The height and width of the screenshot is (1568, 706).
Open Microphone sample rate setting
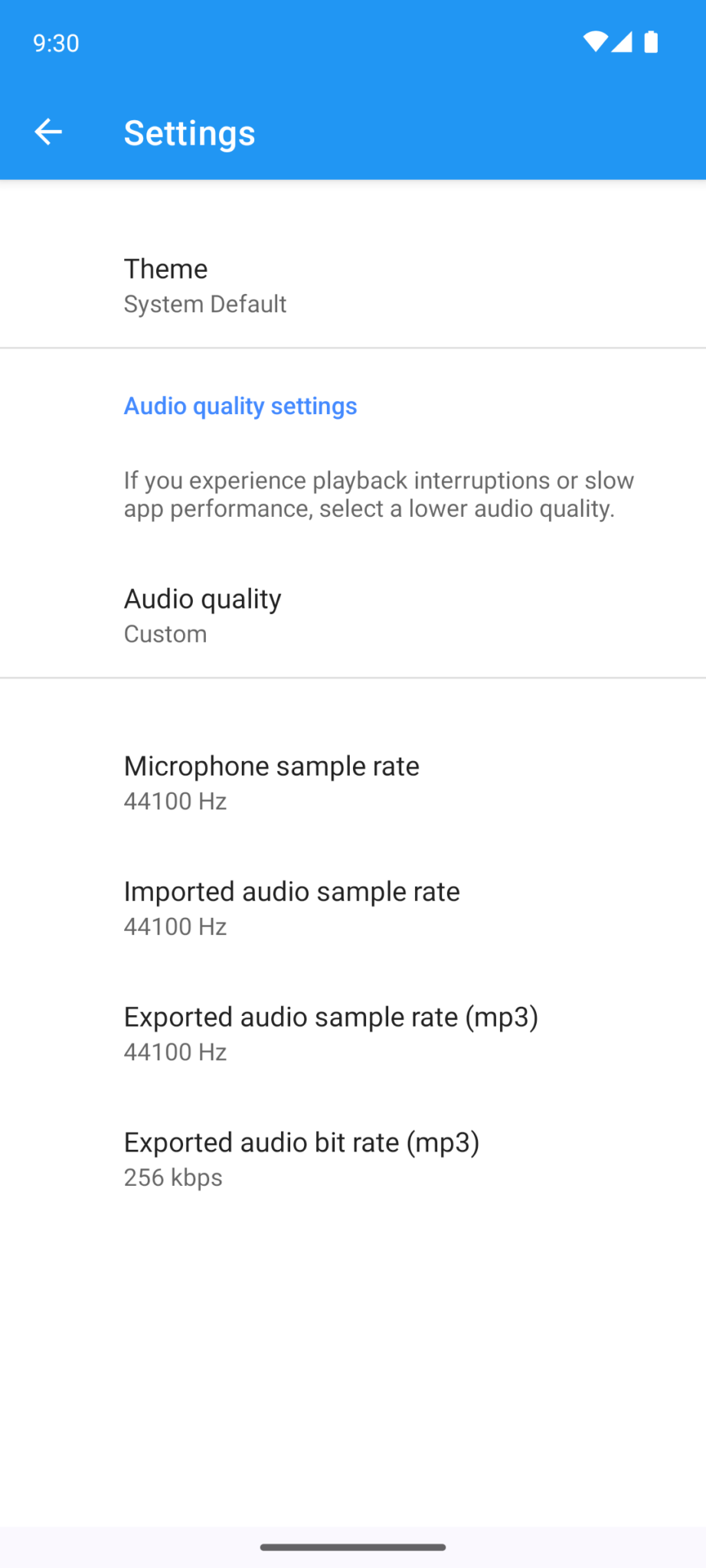(272, 766)
